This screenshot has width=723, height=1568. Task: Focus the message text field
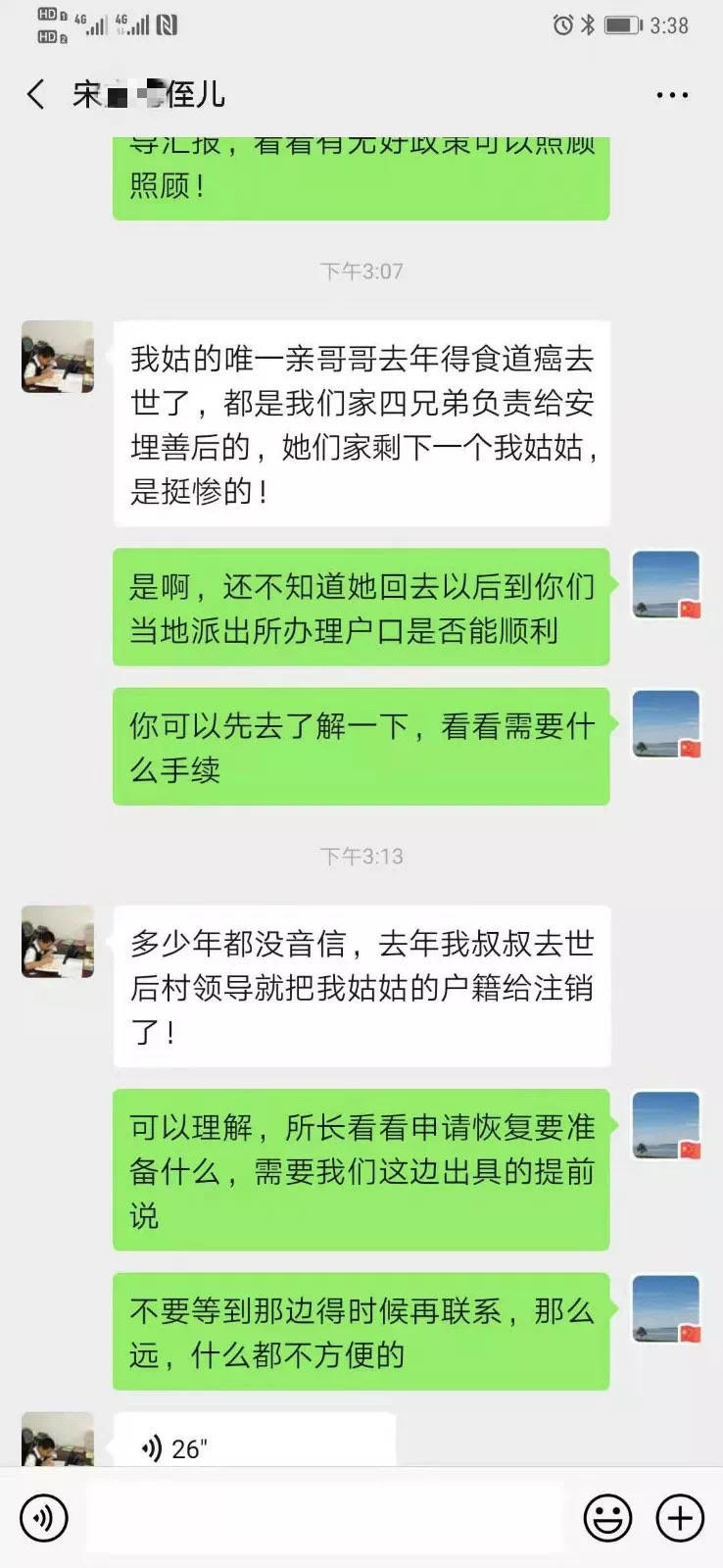[x=323, y=1518]
